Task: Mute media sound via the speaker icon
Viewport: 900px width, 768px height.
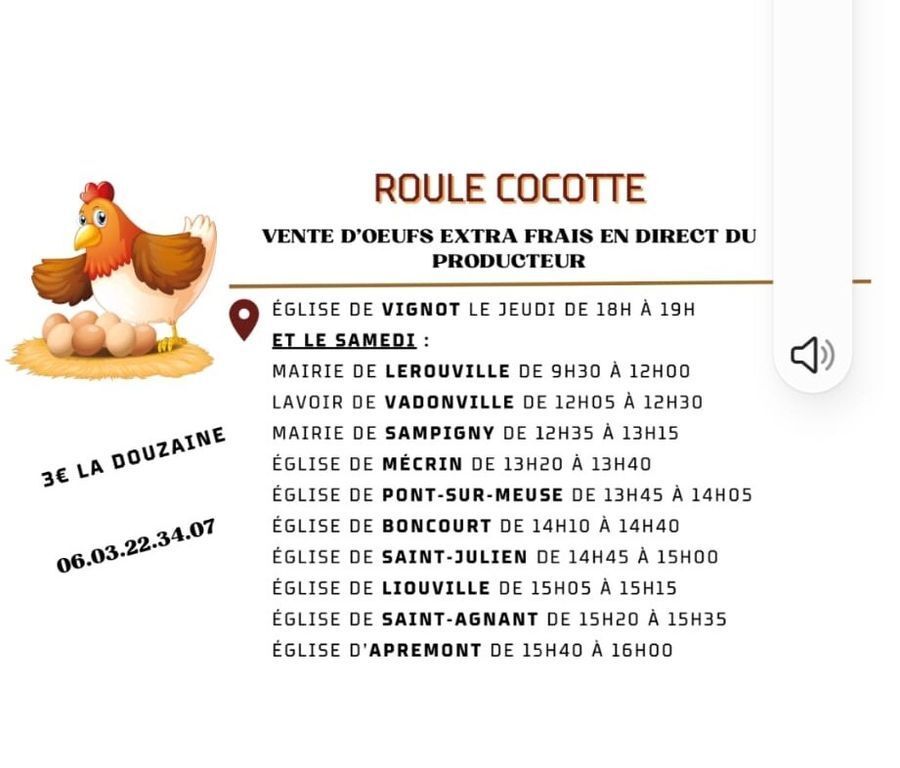Action: pos(812,355)
